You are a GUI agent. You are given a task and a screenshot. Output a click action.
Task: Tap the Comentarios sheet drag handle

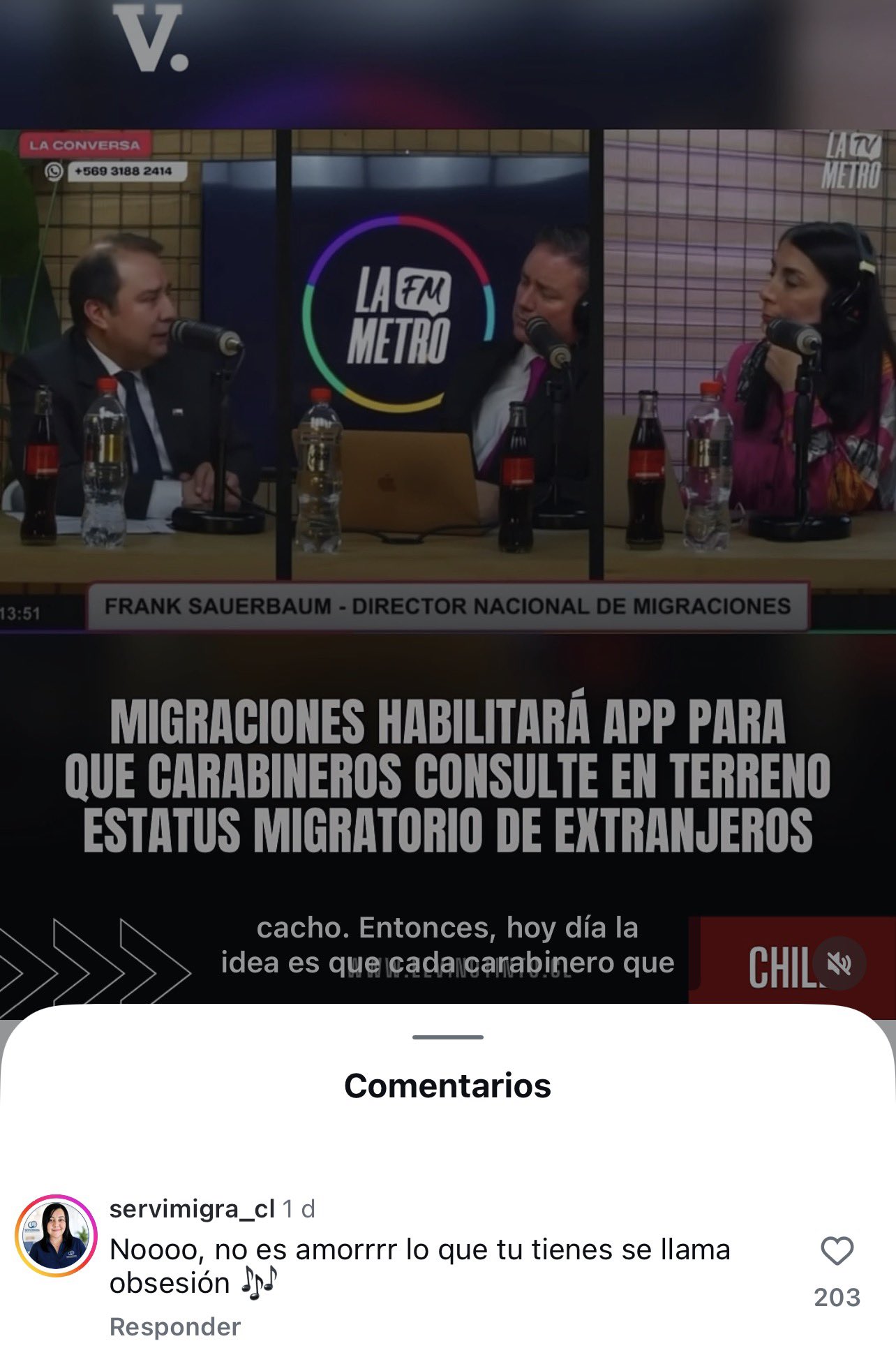click(447, 1037)
